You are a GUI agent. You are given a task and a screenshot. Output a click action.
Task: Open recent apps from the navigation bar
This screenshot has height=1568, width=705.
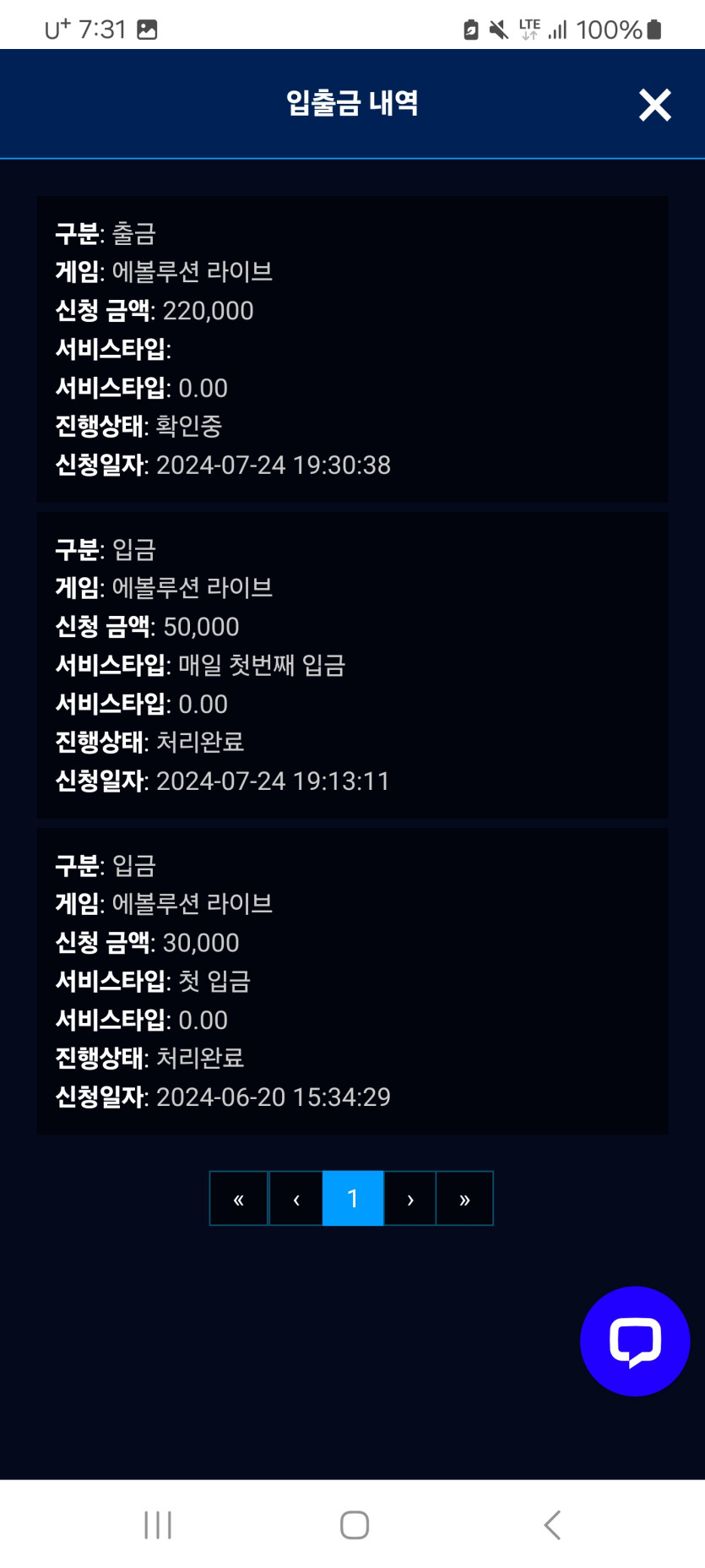point(158,1525)
